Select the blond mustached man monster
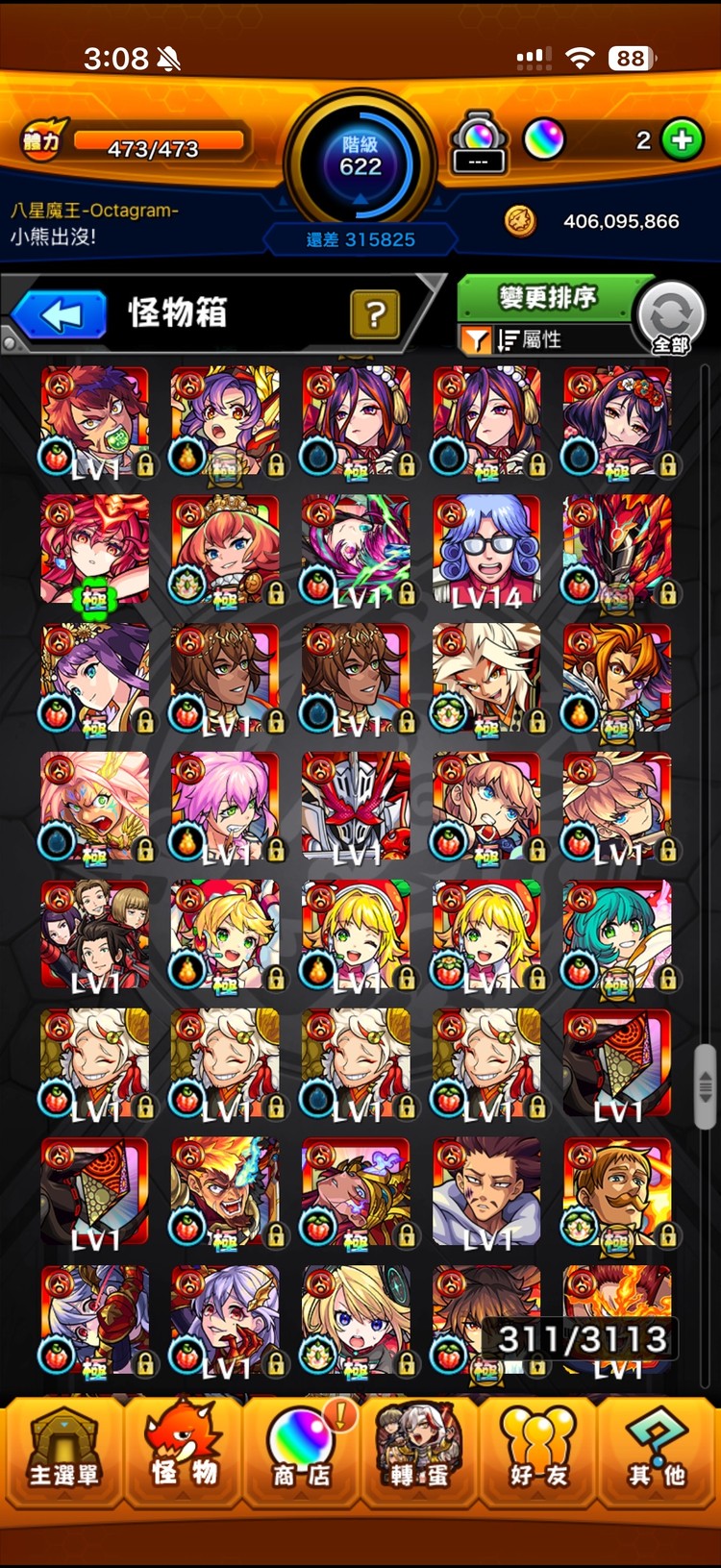Image resolution: width=721 pixels, height=1568 pixels. coord(617,1193)
